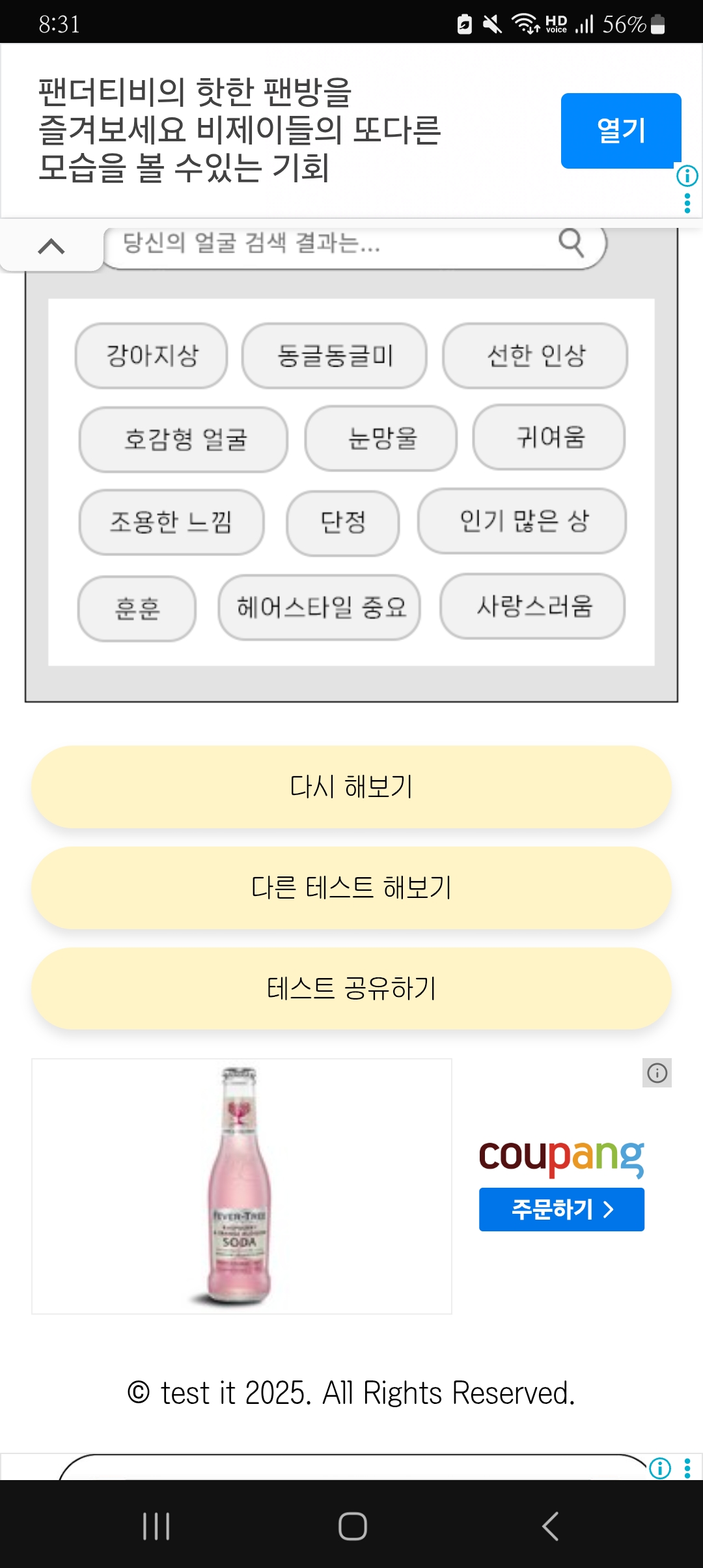Open the info icon on the top ad banner
This screenshot has height=1568, width=703.
pos(687,176)
